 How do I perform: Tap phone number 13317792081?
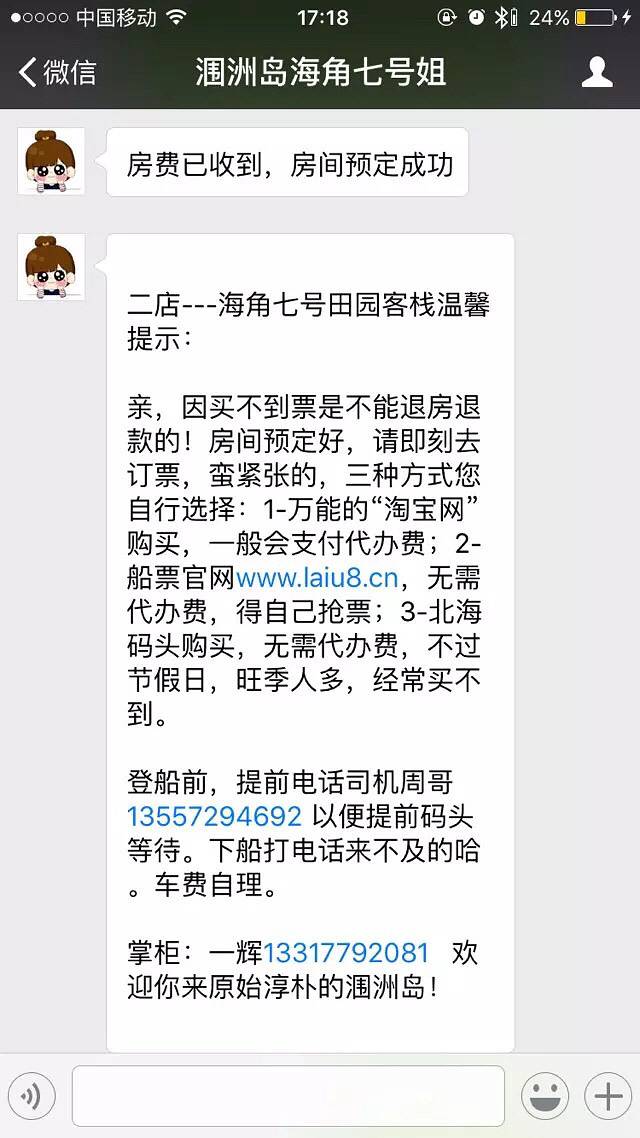(x=346, y=953)
